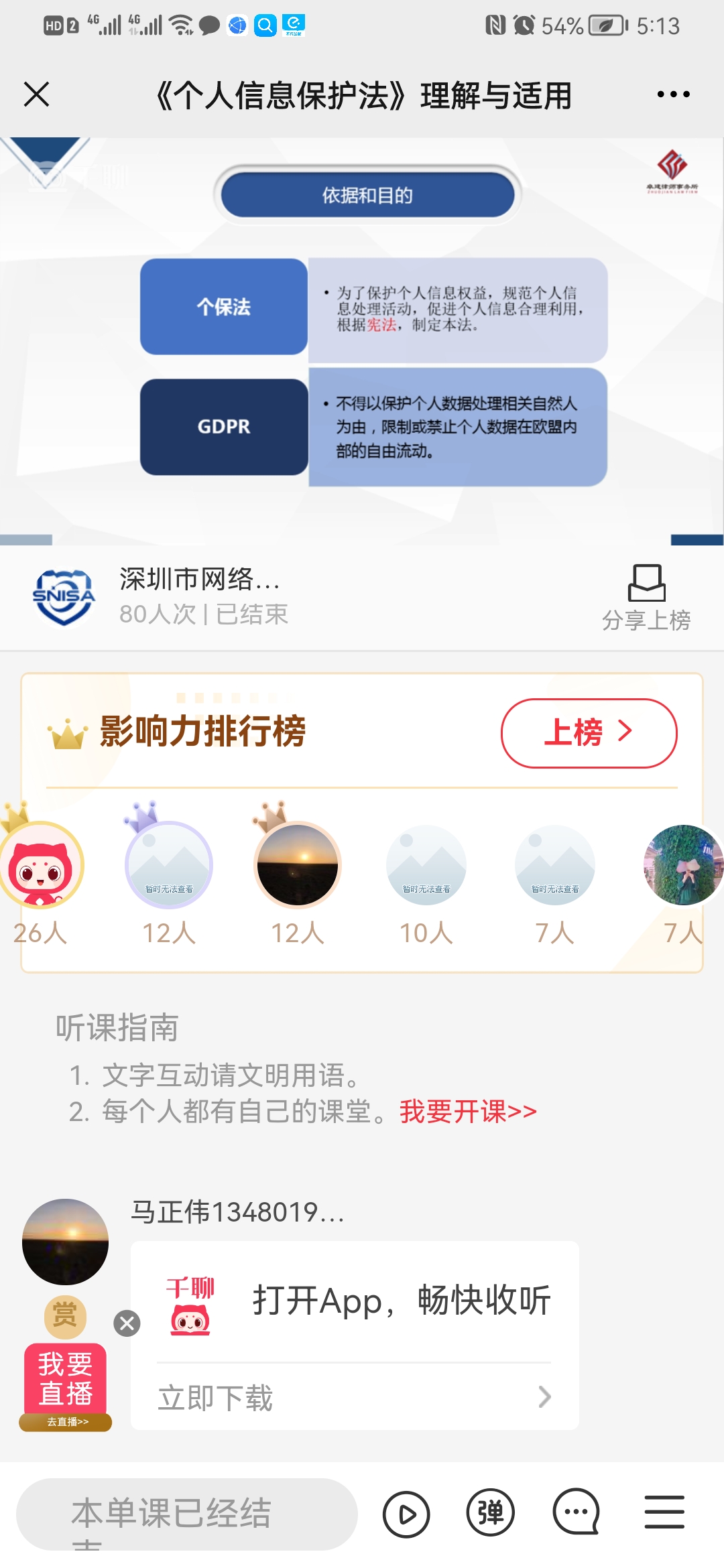Follow the 我要开课>> link

468,1112
